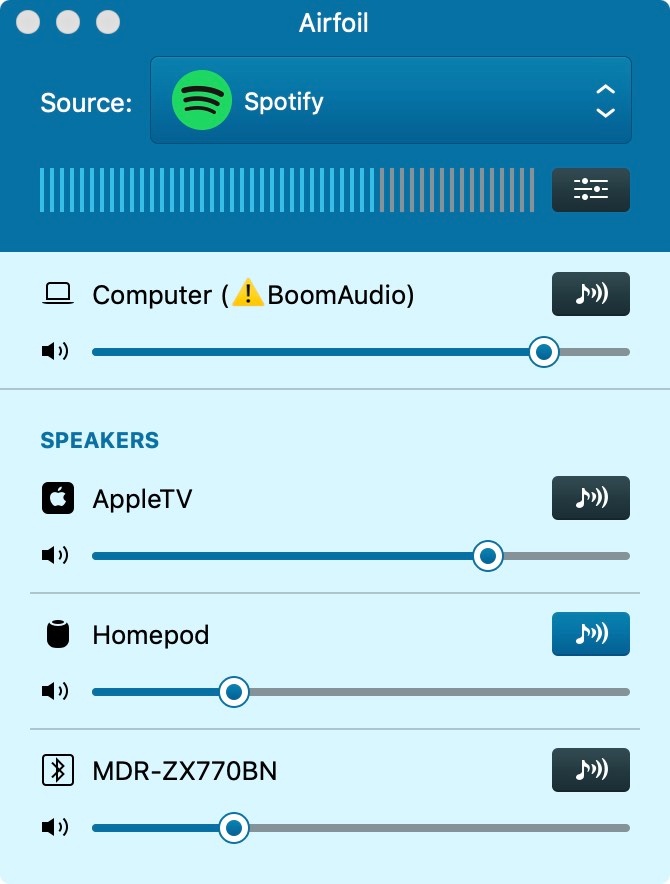The image size is (670, 884).
Task: Zoom the Airfoil window
Action: point(106,22)
